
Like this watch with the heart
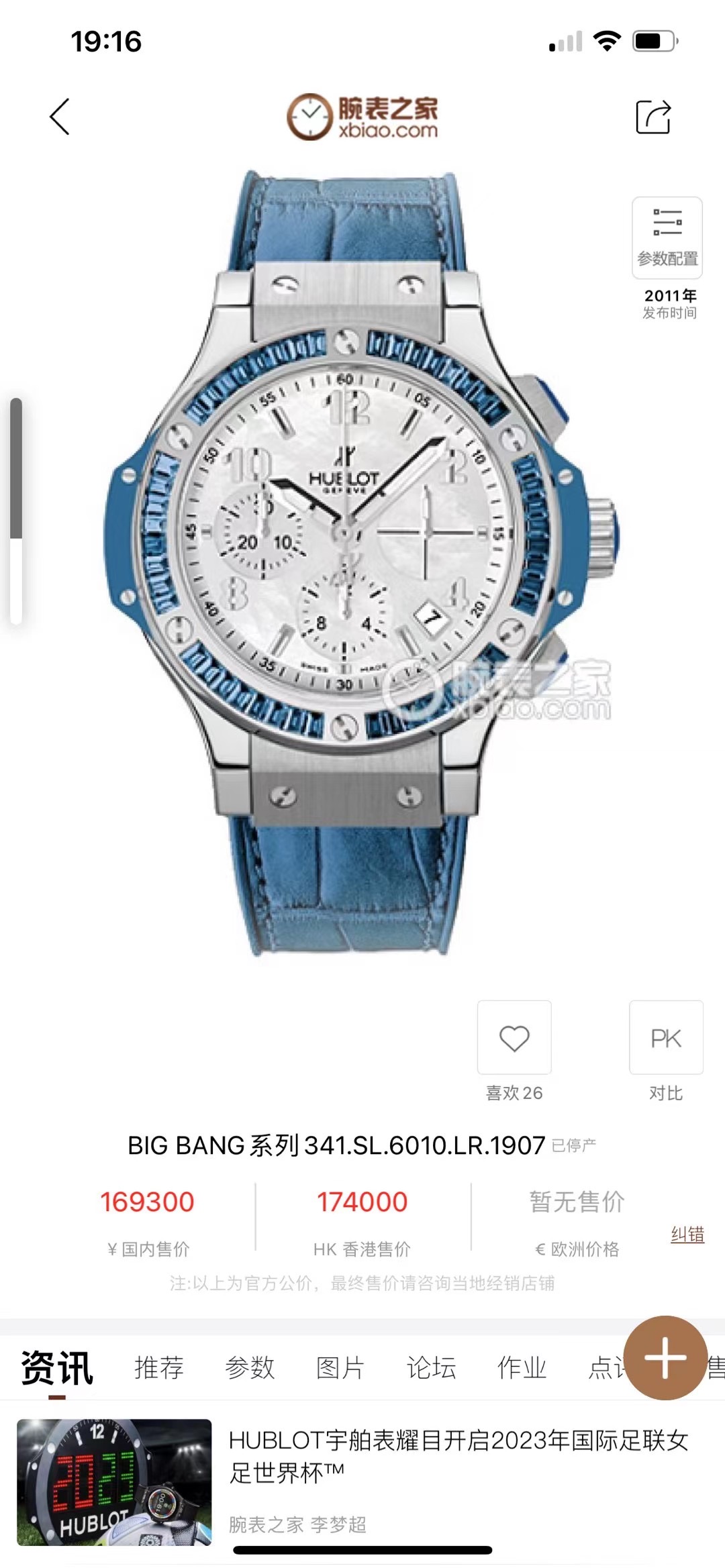pyautogui.click(x=514, y=1038)
